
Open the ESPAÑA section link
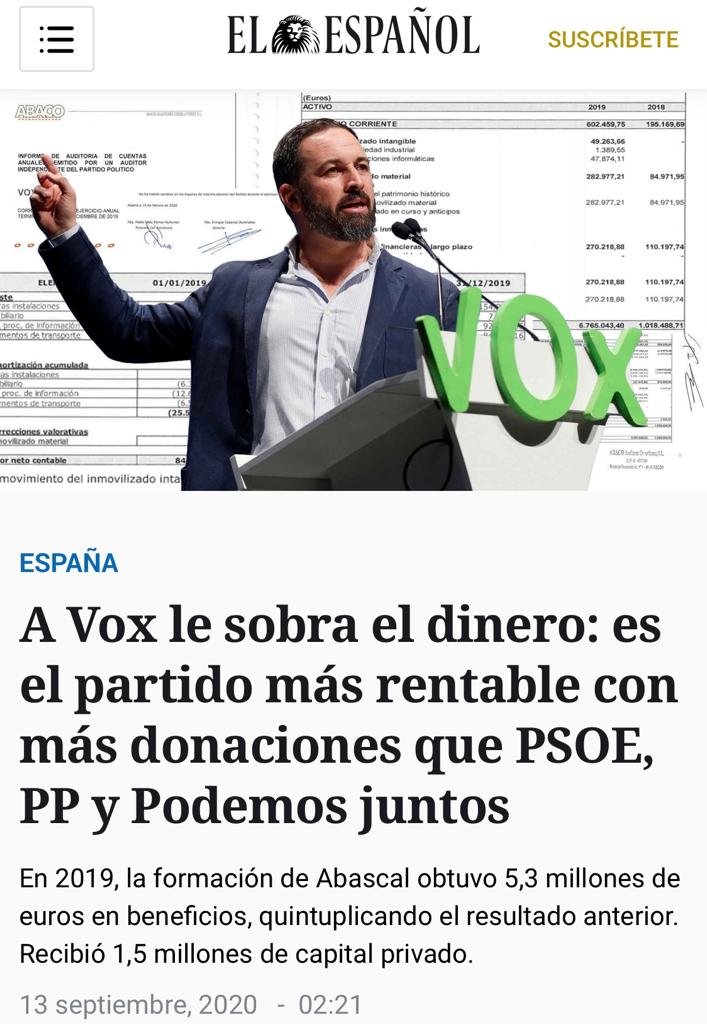(69, 562)
